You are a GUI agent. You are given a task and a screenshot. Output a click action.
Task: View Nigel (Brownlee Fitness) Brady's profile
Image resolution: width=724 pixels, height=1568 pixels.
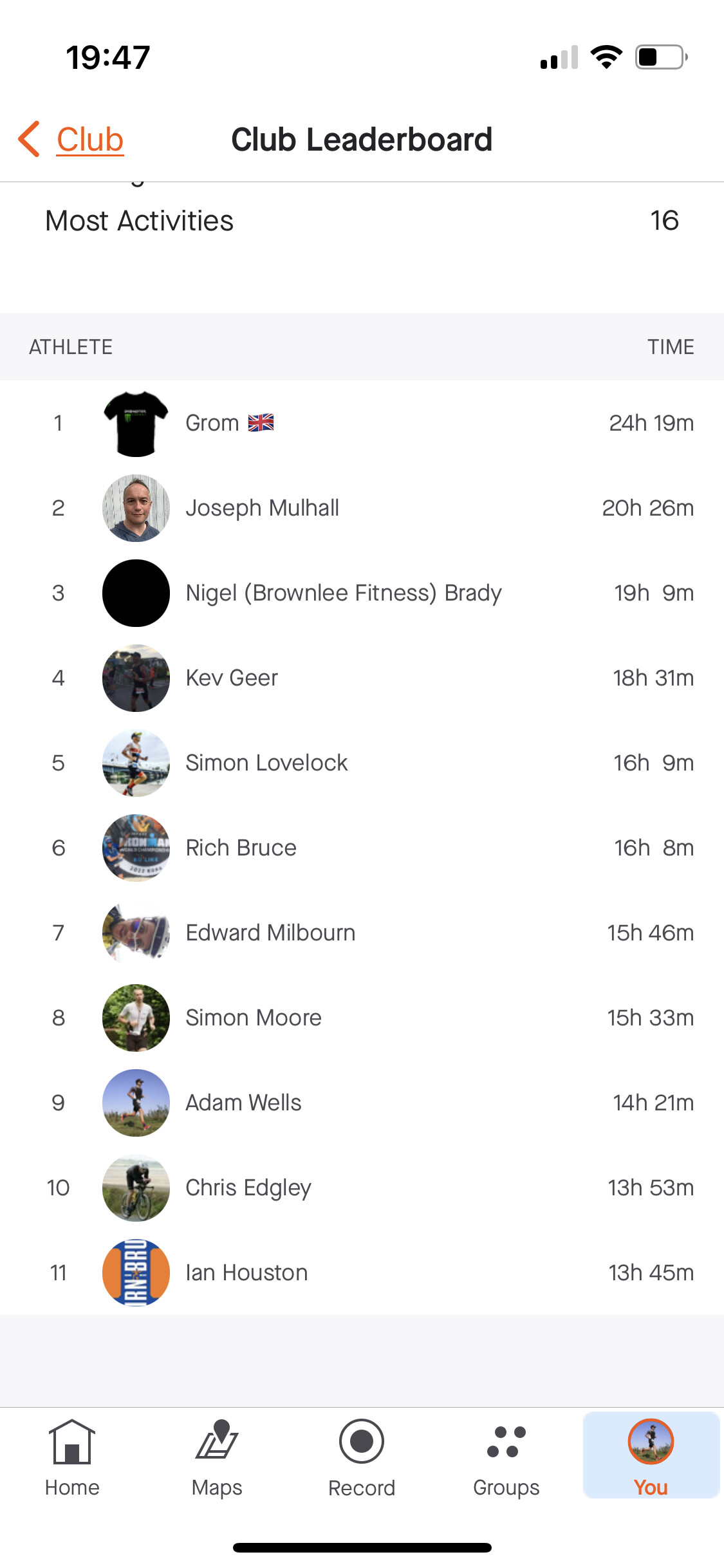(362, 593)
